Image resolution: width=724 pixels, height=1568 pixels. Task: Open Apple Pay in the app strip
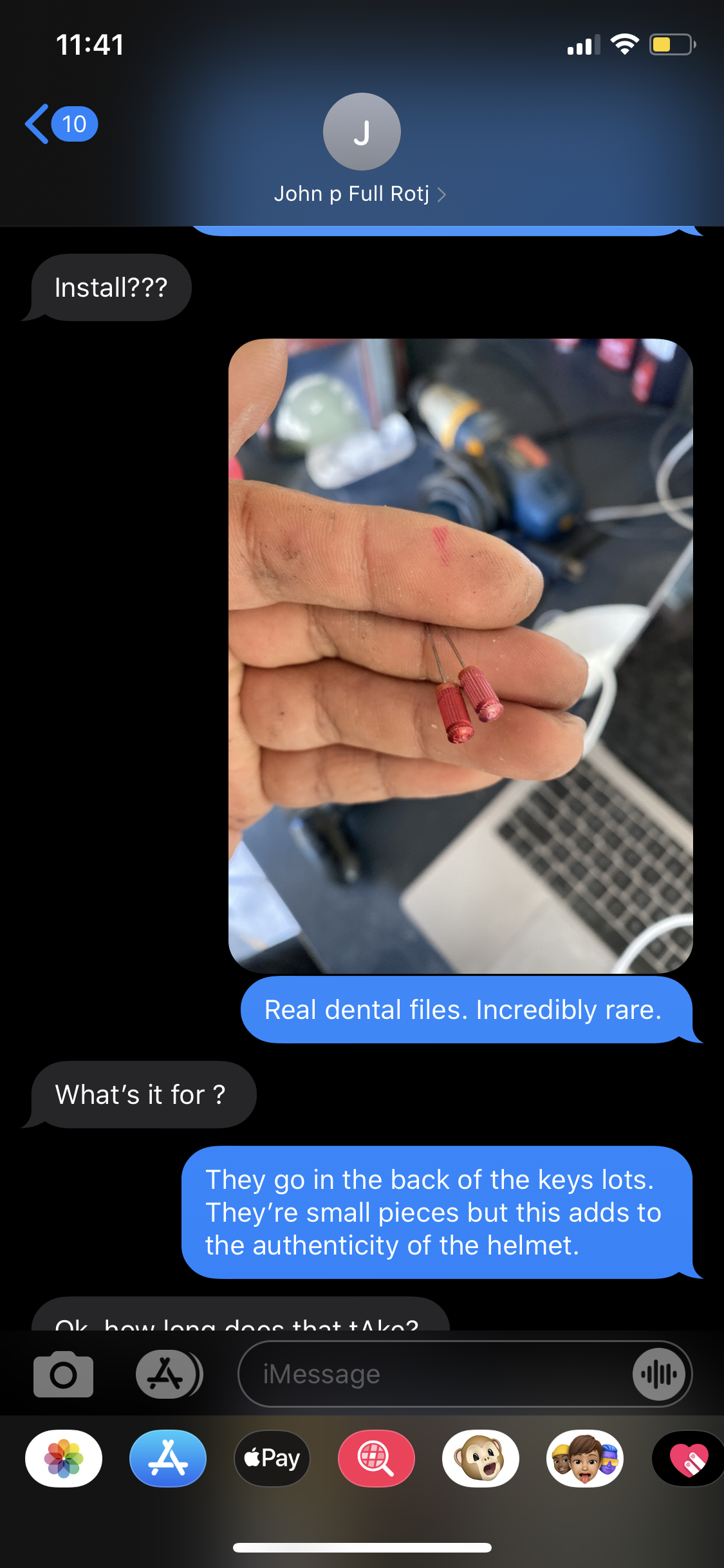pos(272,1459)
